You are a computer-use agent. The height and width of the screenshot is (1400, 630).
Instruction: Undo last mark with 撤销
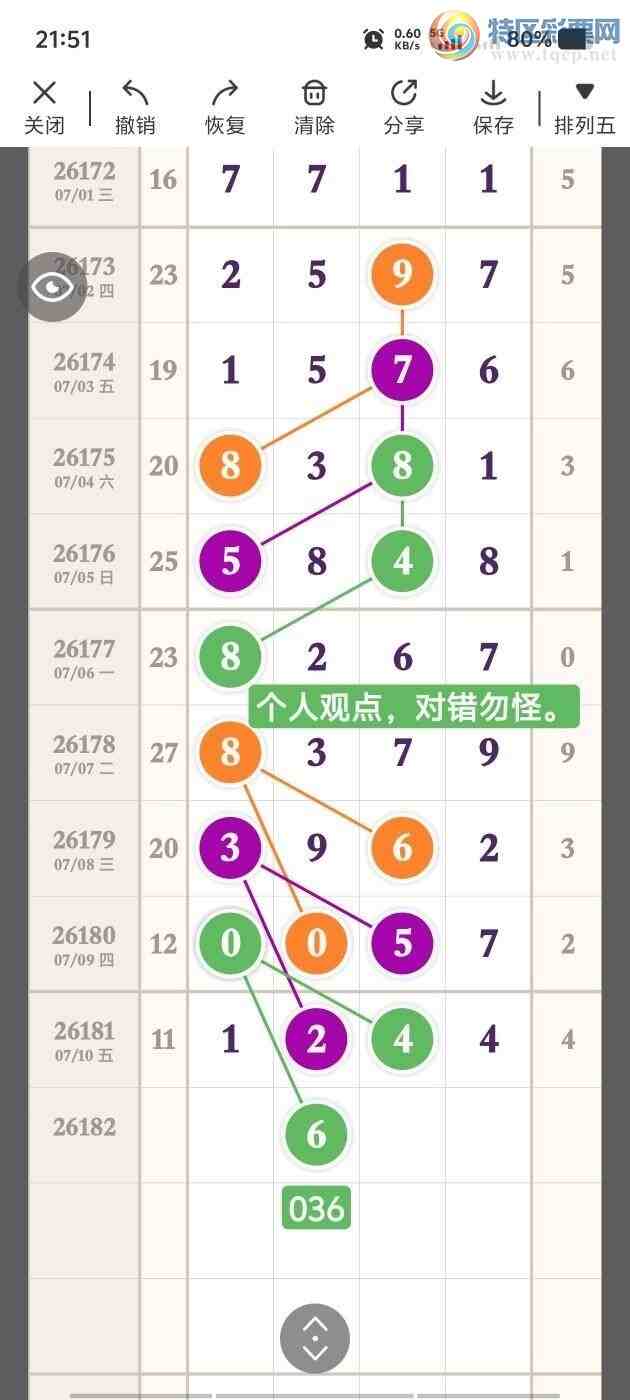point(135,108)
